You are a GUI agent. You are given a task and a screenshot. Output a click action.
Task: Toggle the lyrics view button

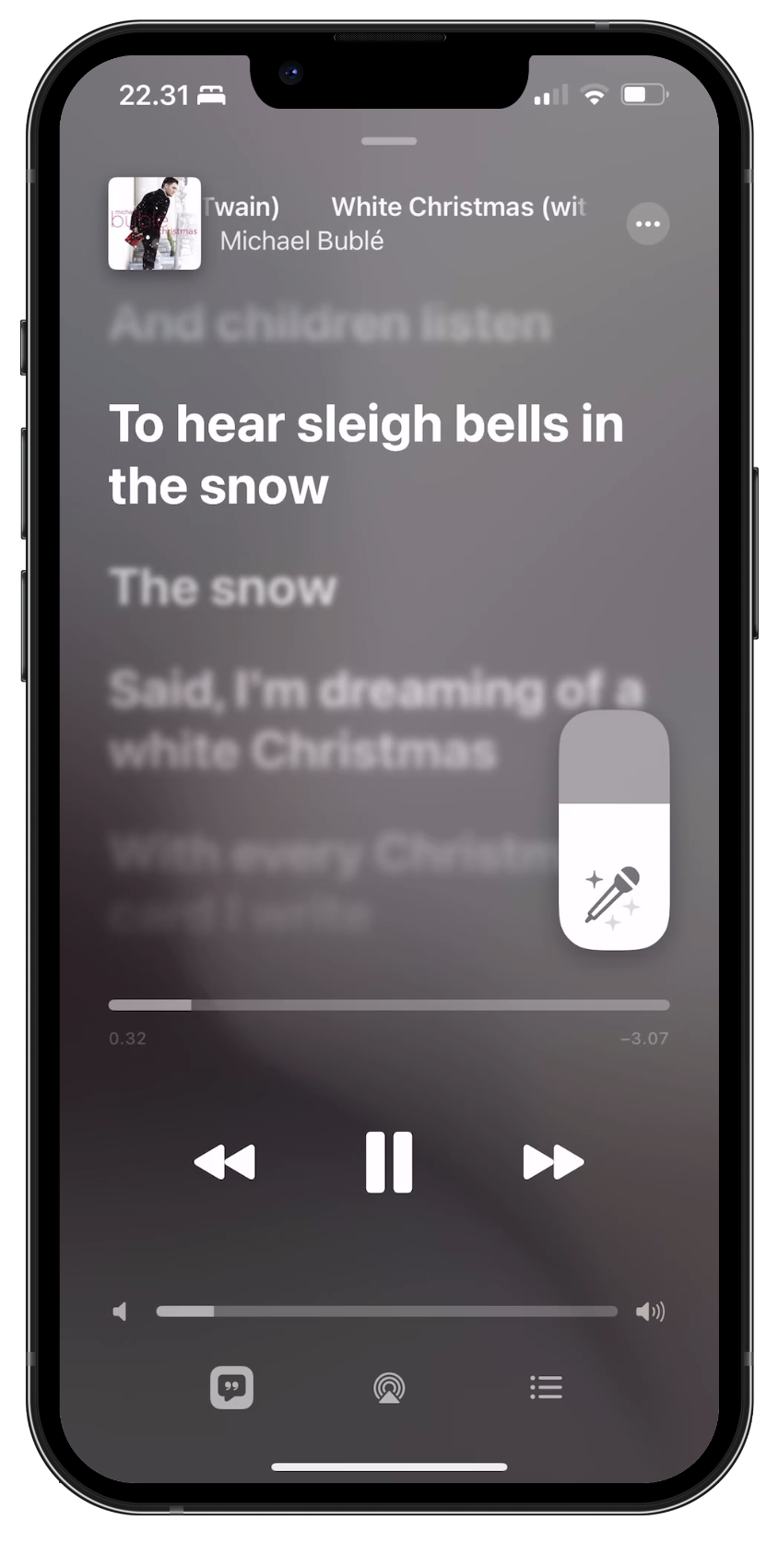[231, 1387]
